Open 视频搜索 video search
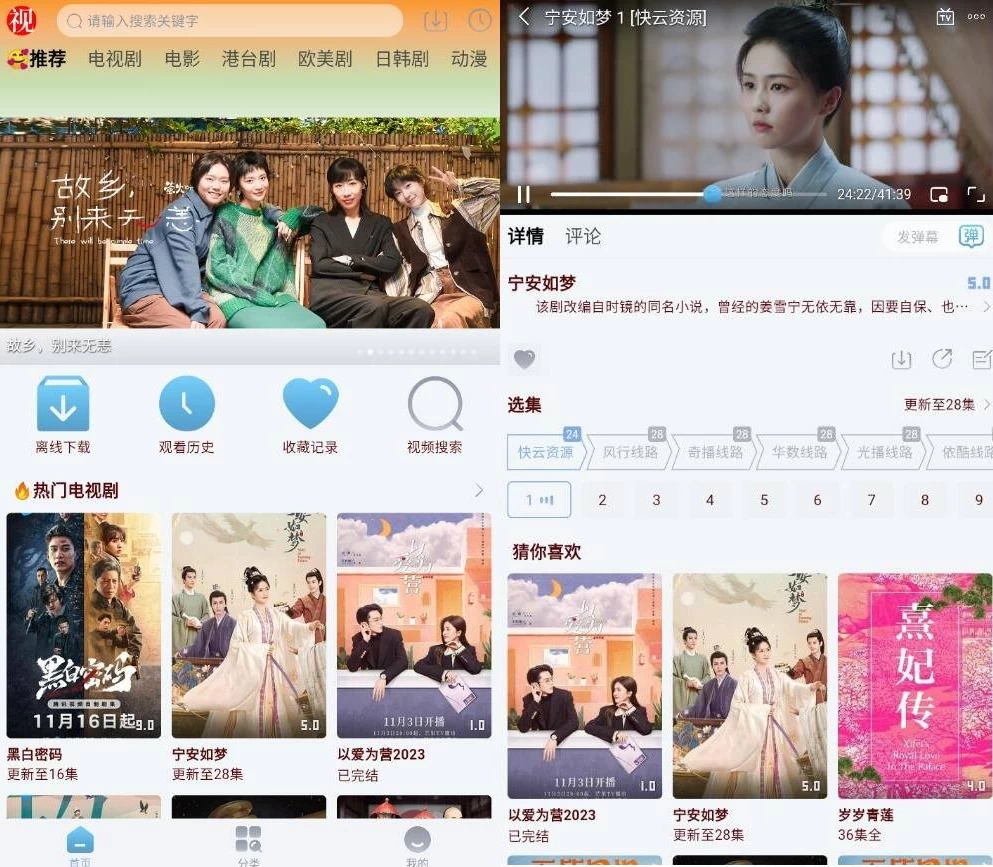The height and width of the screenshot is (867, 993). pyautogui.click(x=434, y=415)
